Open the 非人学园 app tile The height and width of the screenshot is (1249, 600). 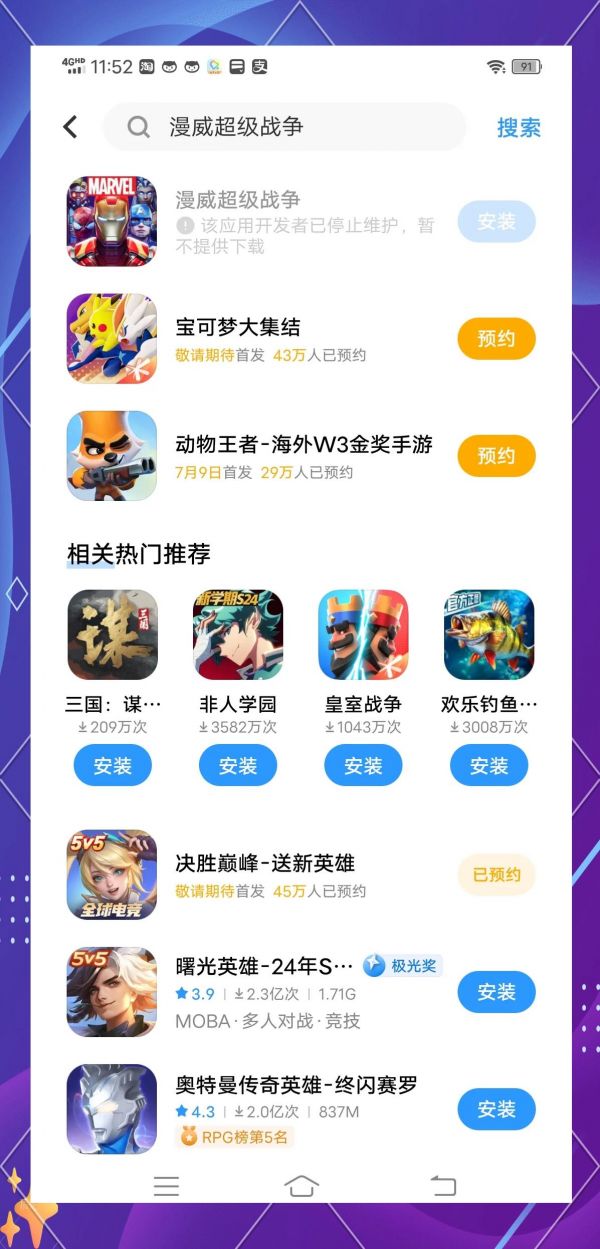coord(238,635)
